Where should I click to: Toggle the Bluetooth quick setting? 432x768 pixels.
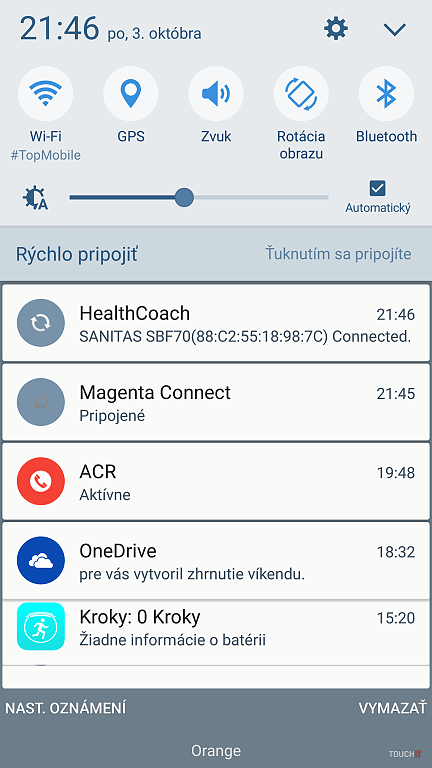(386, 93)
